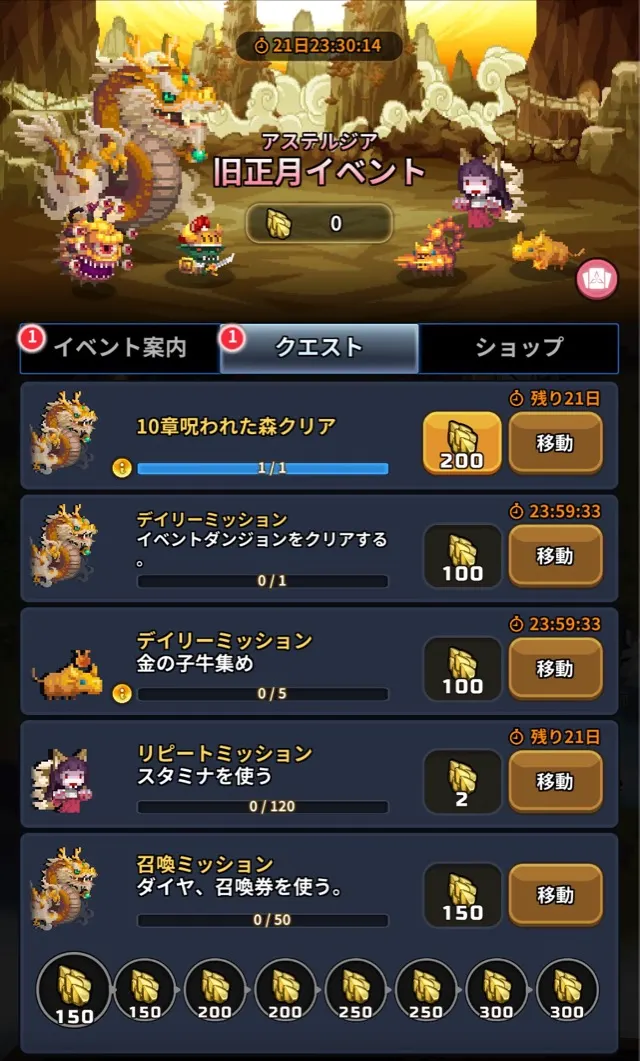Tap info coin icon on 10章呪われた森クリア
This screenshot has width=640, height=1061.
123,467
